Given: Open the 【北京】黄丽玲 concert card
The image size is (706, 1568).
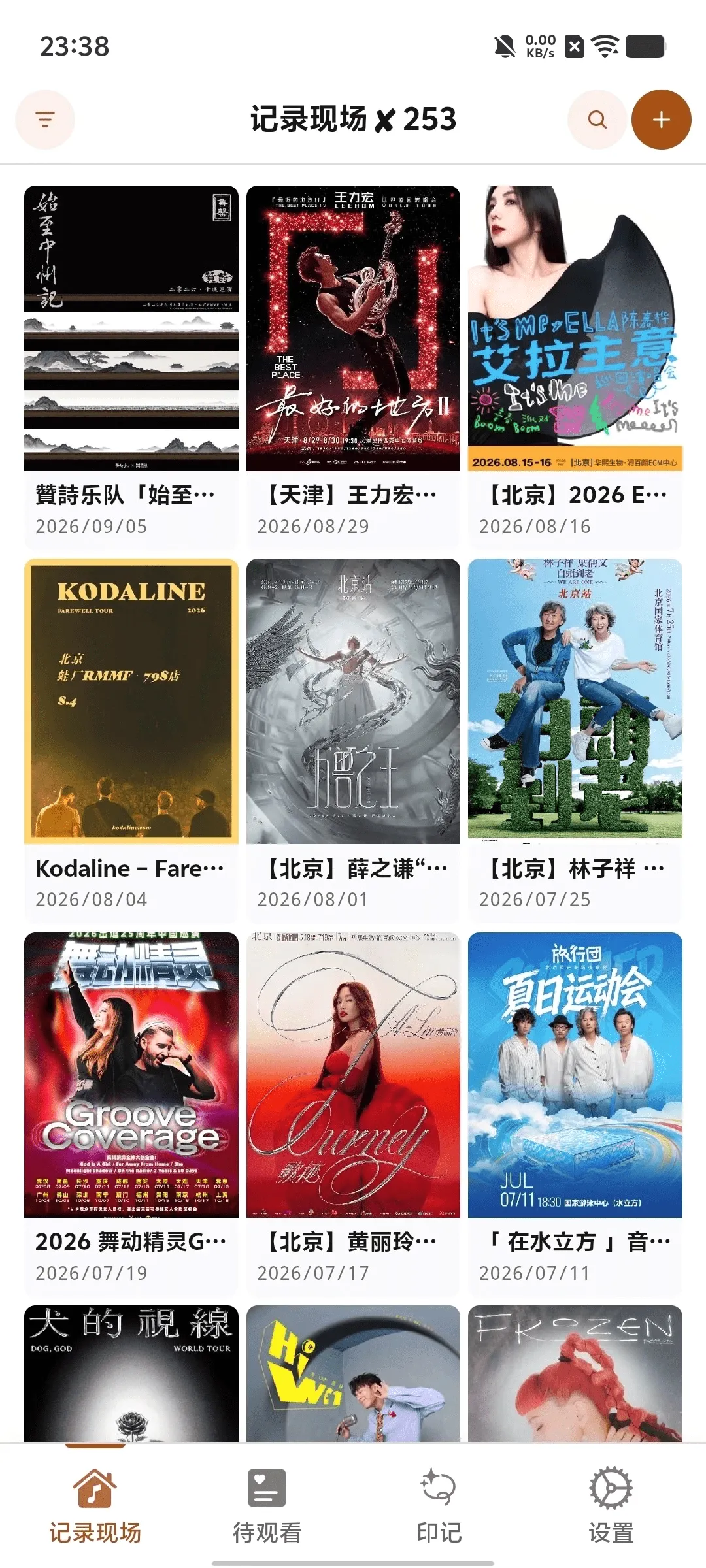Looking at the screenshot, I should (x=353, y=1114).
